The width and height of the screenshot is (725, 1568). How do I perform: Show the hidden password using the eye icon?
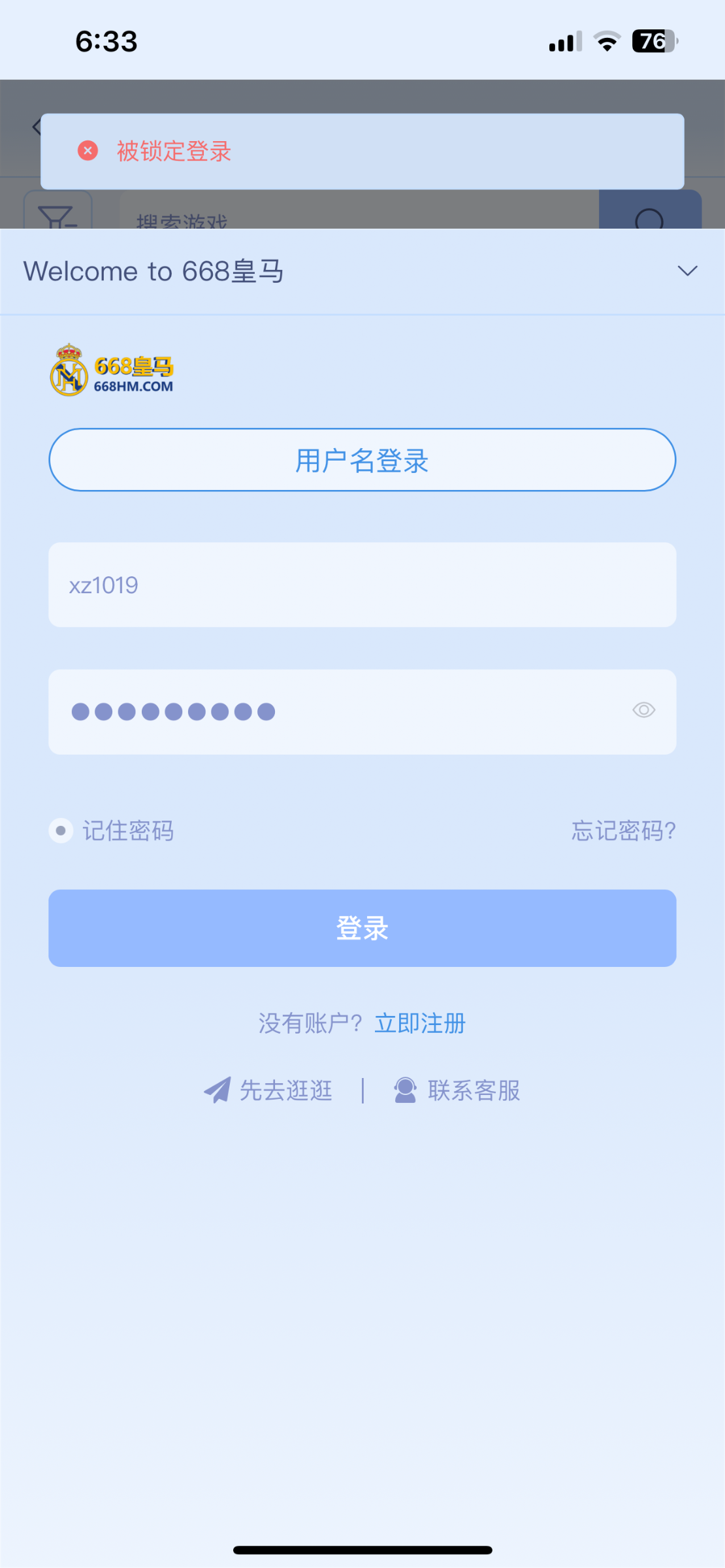(x=644, y=710)
